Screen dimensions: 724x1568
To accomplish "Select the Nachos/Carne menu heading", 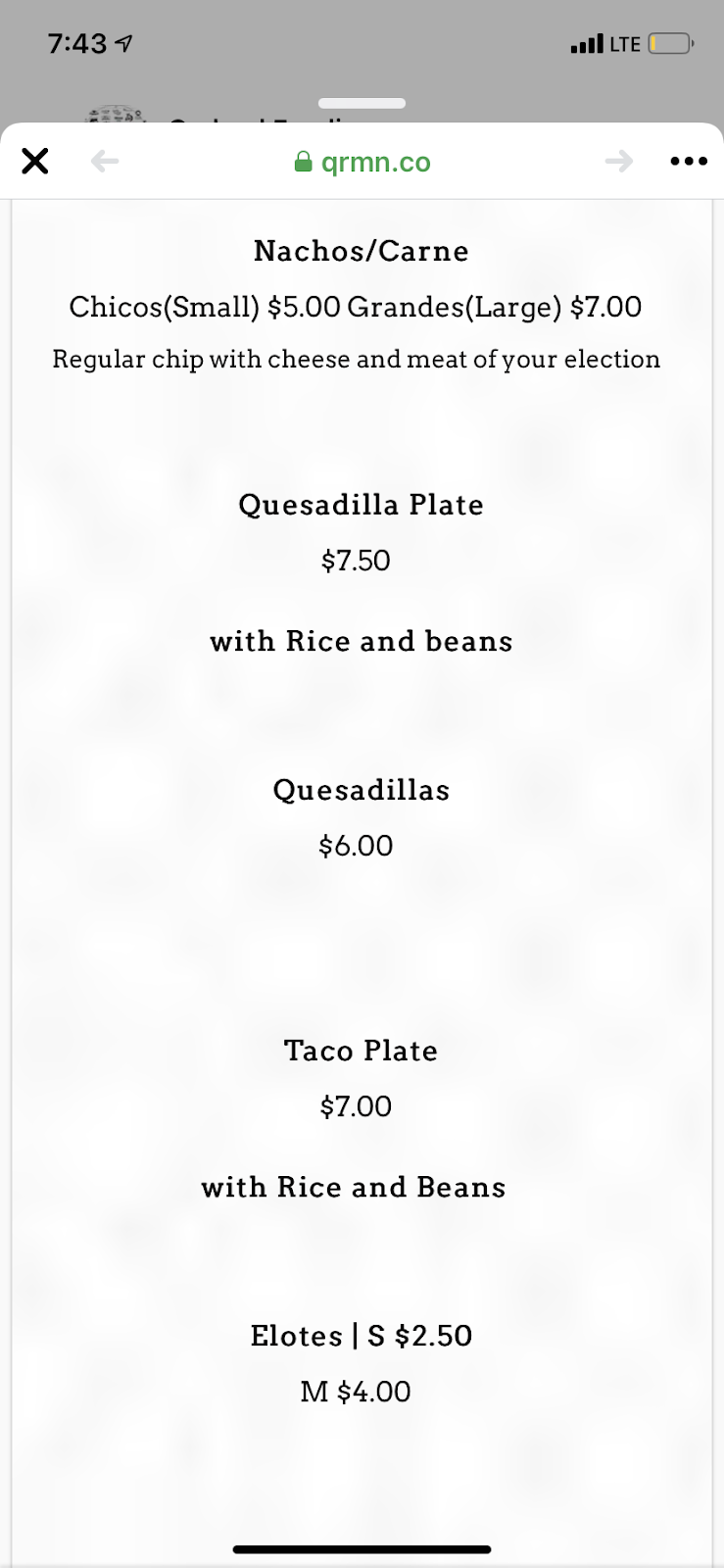I will 361,251.
